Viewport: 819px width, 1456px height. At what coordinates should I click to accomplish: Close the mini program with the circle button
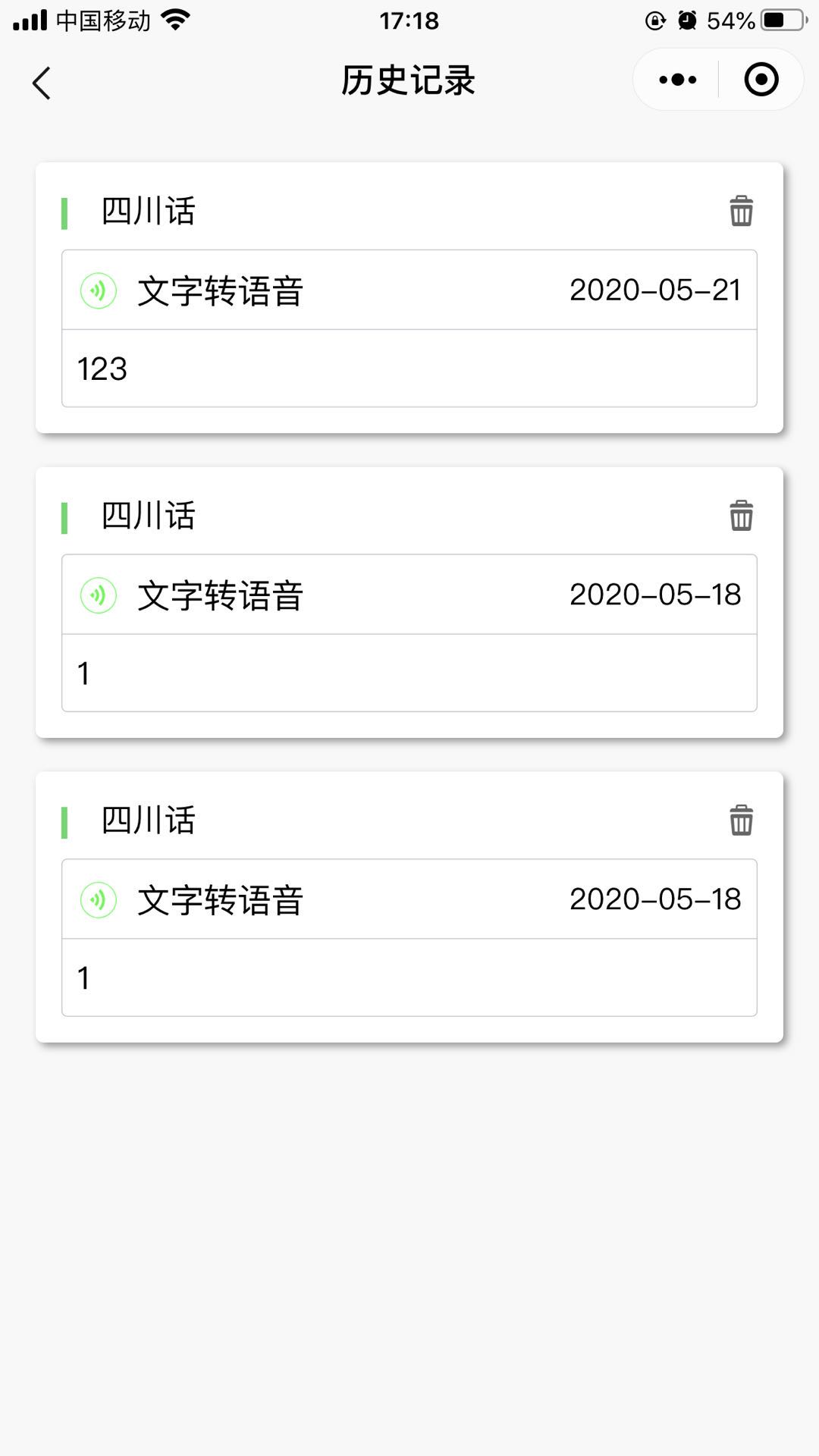[761, 80]
